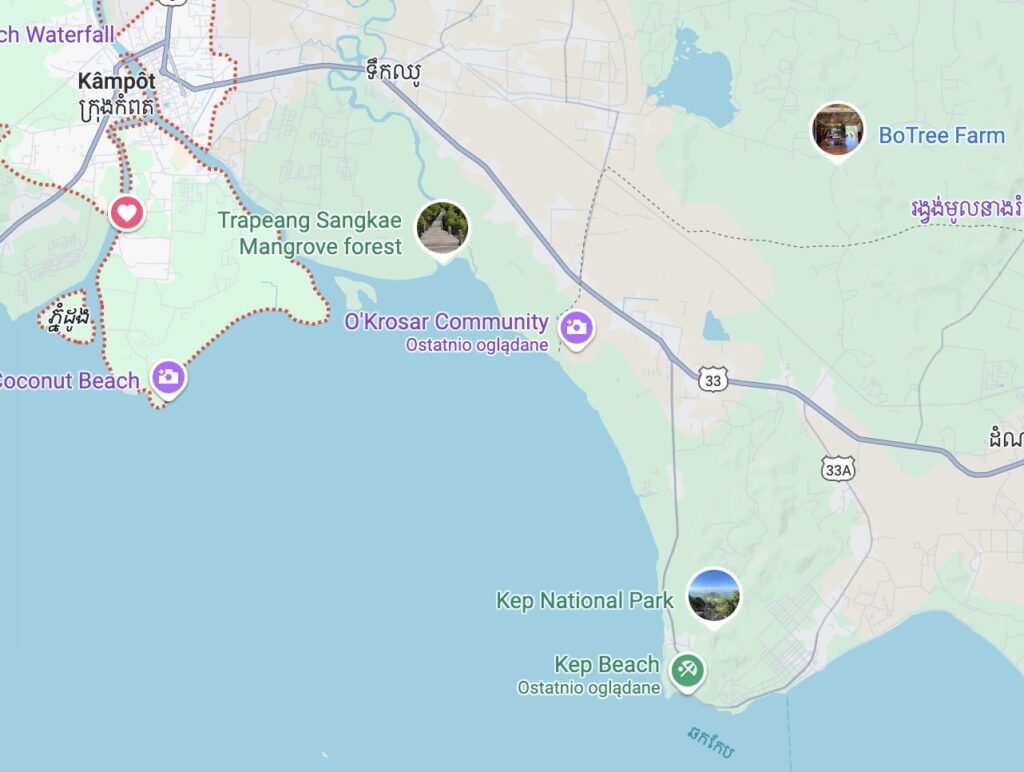Tap the O'Krosar Community camera pin
The width and height of the screenshot is (1024, 772).
[x=576, y=327]
